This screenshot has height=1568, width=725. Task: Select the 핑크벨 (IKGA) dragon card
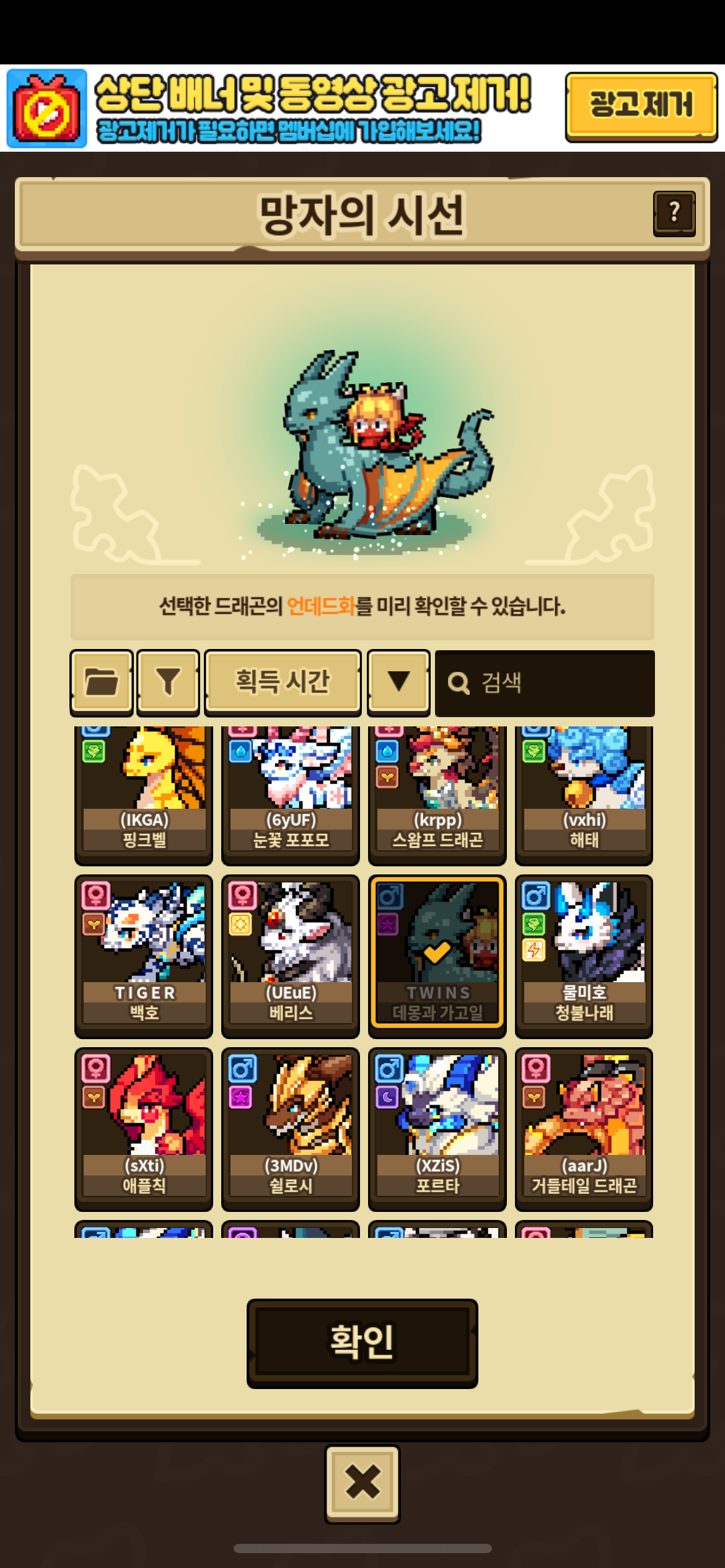(x=144, y=796)
